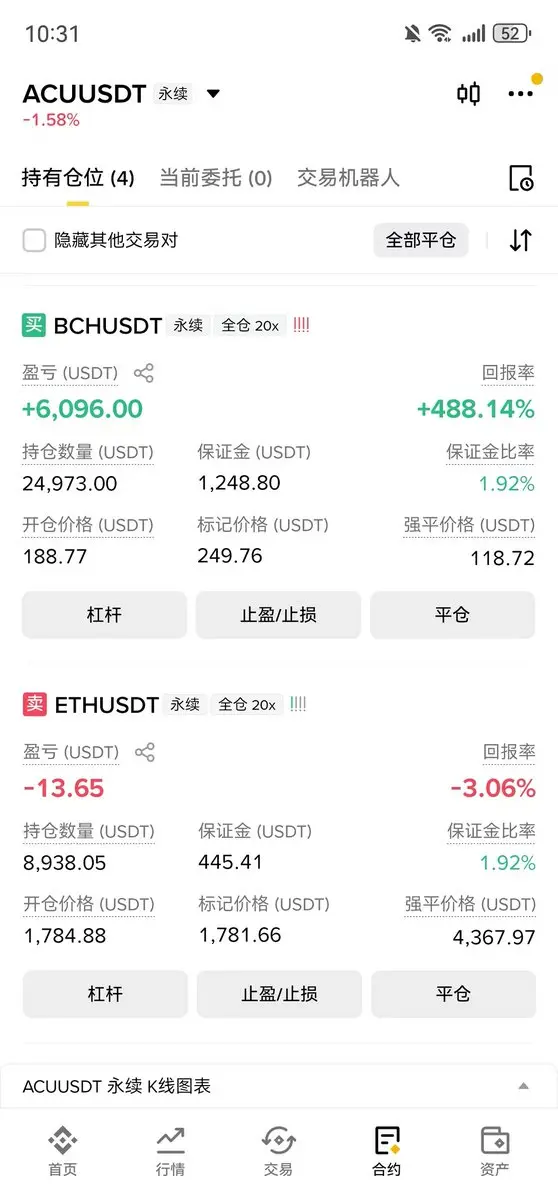Switch to the 交易机器人 tab

[348, 178]
